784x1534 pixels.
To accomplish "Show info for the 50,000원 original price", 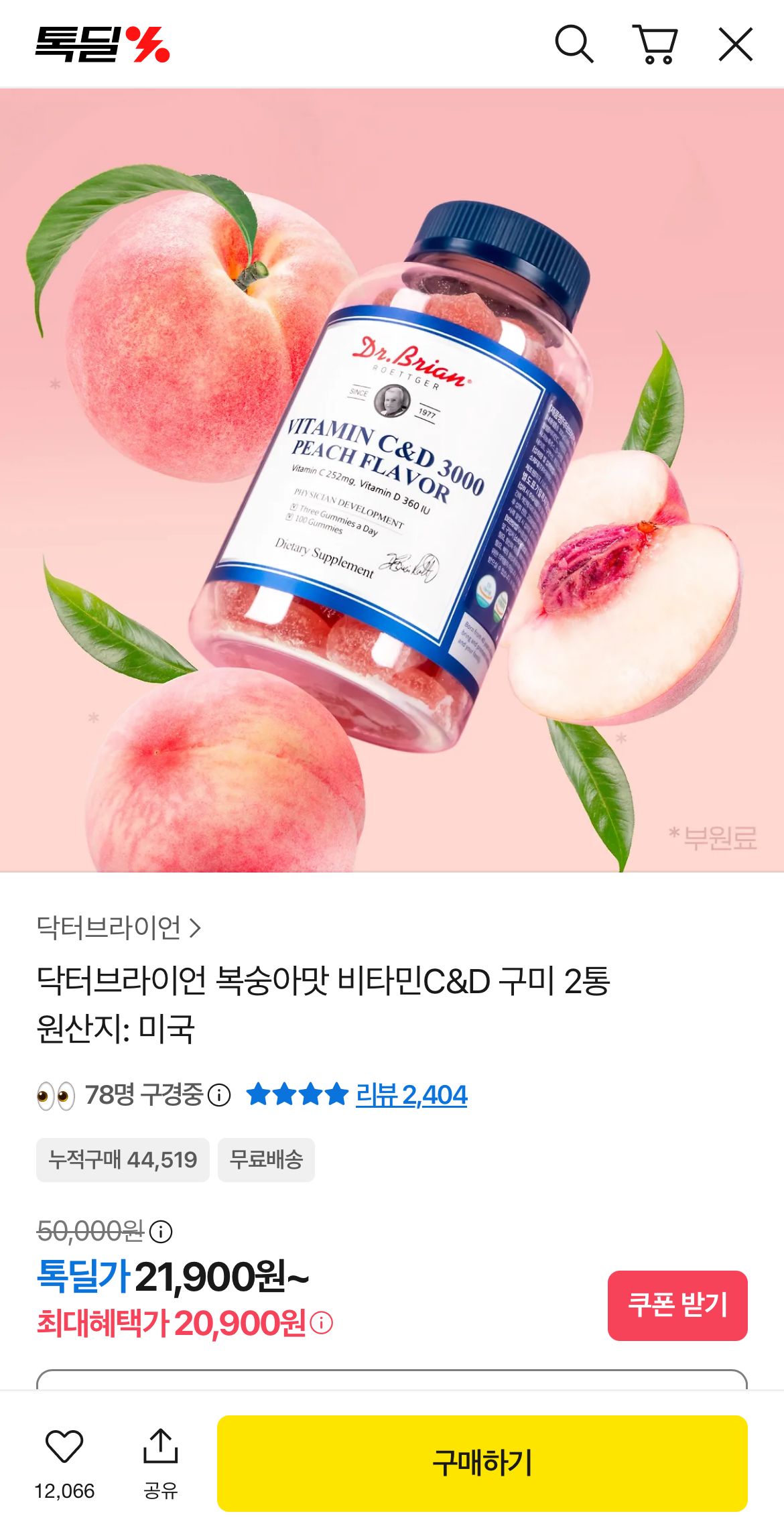I will 161,1231.
